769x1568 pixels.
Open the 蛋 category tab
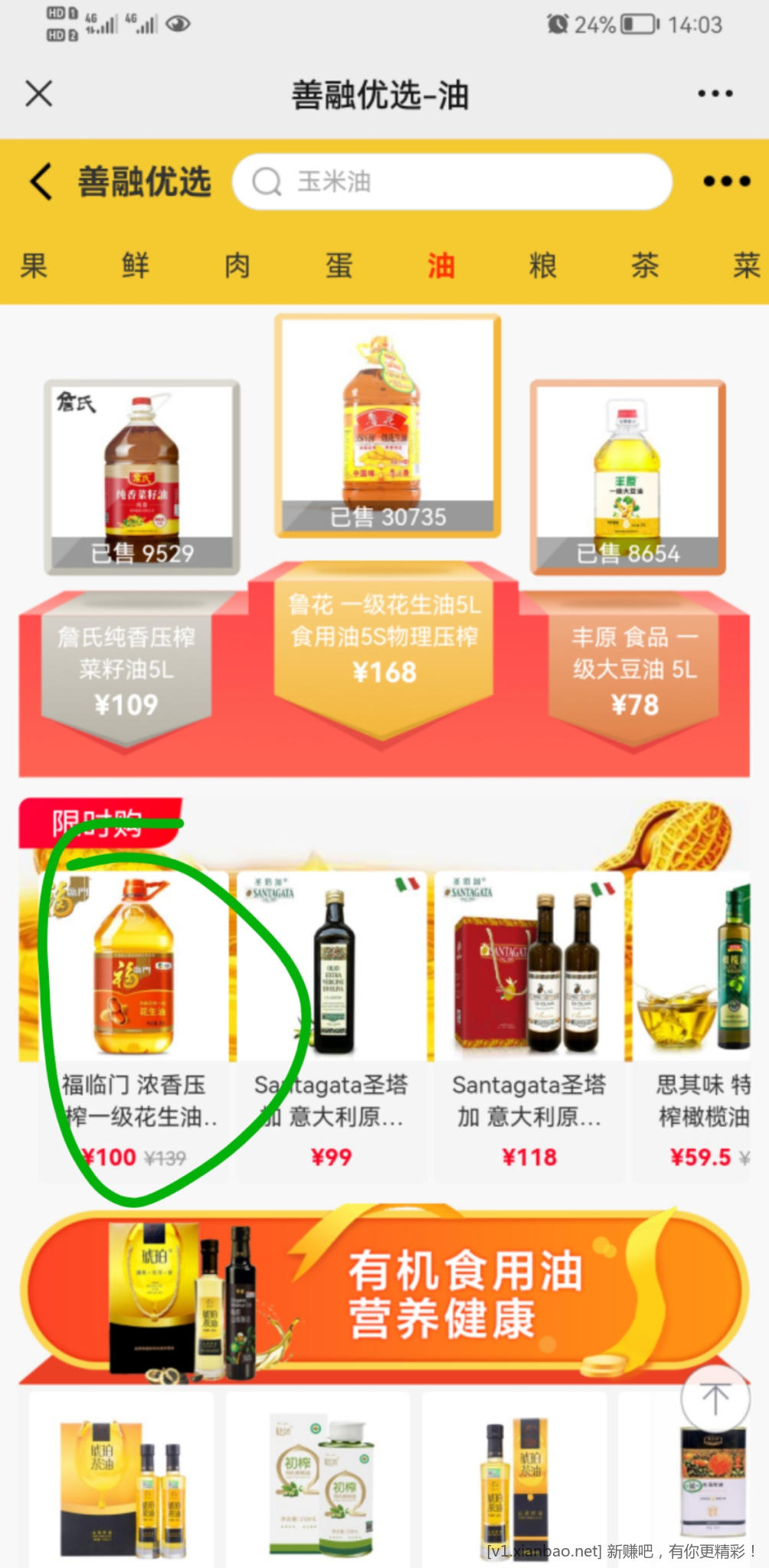tap(339, 266)
